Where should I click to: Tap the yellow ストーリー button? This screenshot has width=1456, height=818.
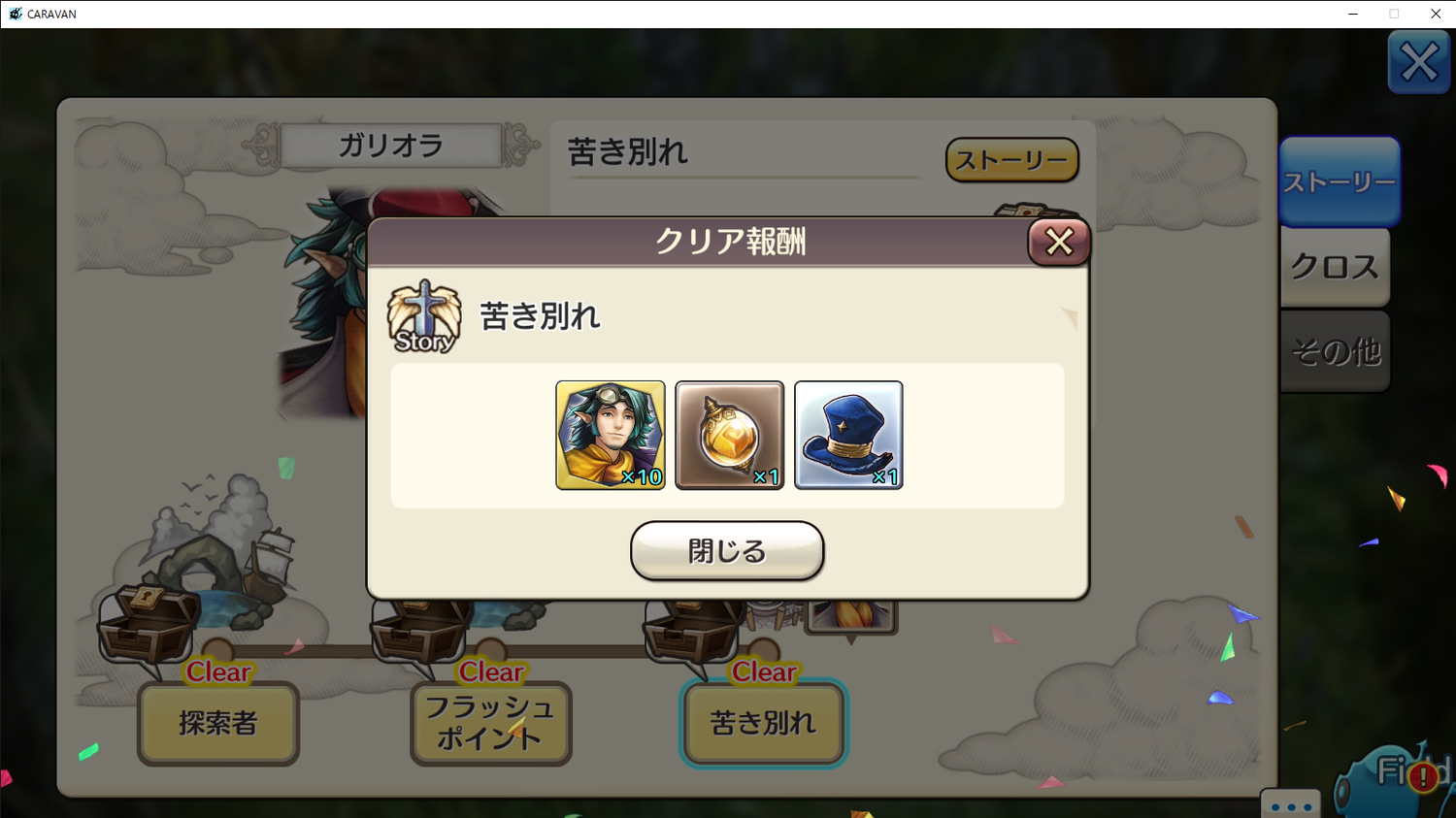click(x=1011, y=160)
